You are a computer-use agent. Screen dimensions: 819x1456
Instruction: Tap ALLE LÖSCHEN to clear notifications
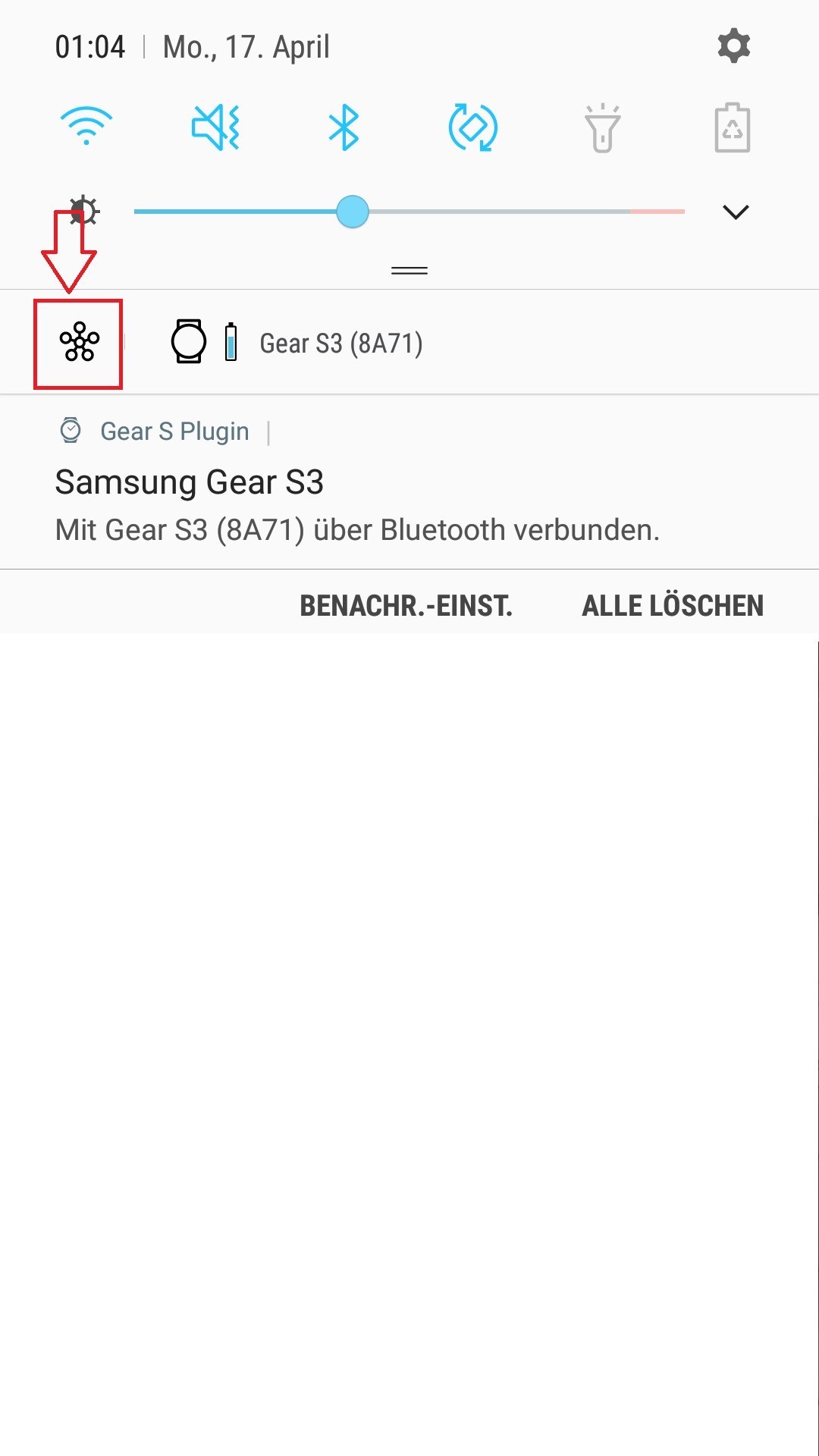click(672, 605)
